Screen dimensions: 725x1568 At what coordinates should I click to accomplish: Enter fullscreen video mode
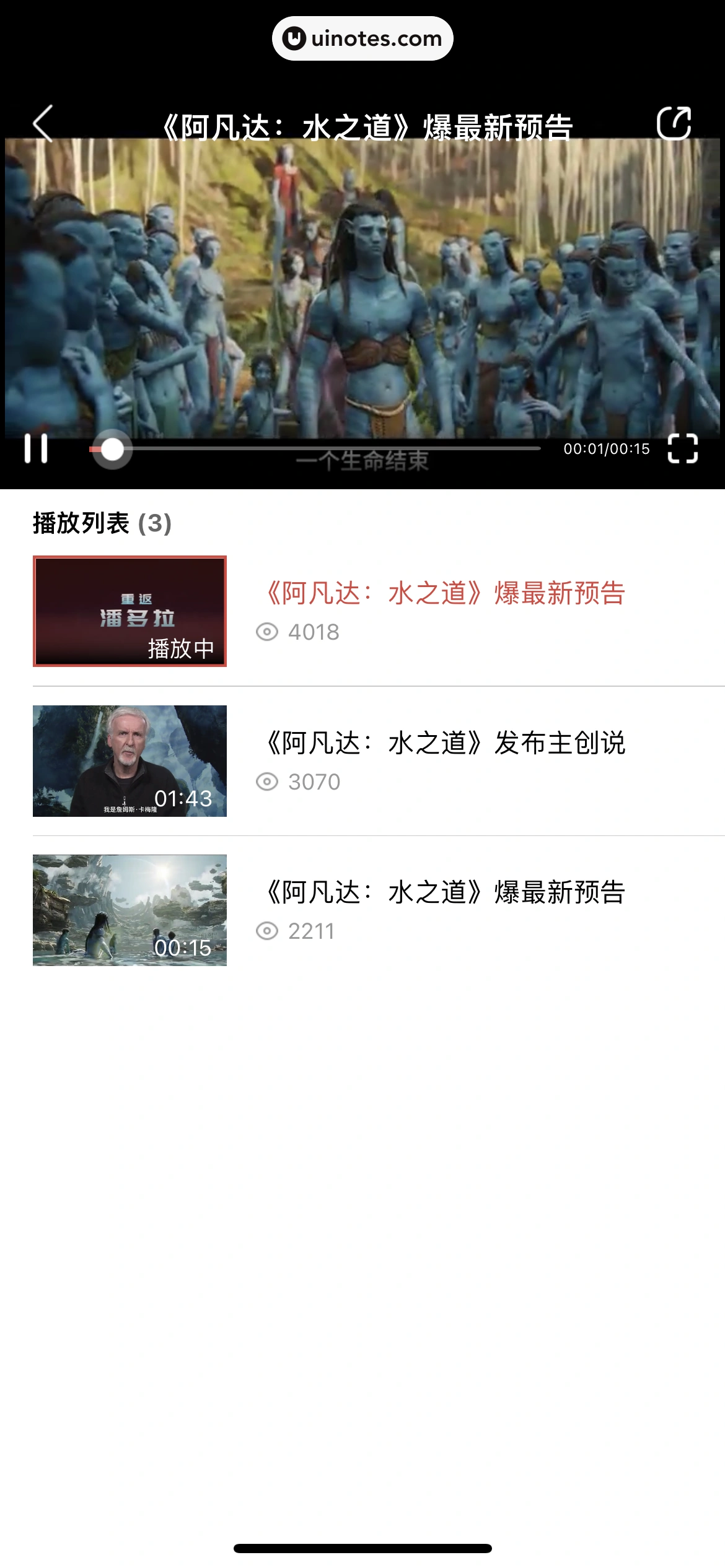click(x=683, y=448)
